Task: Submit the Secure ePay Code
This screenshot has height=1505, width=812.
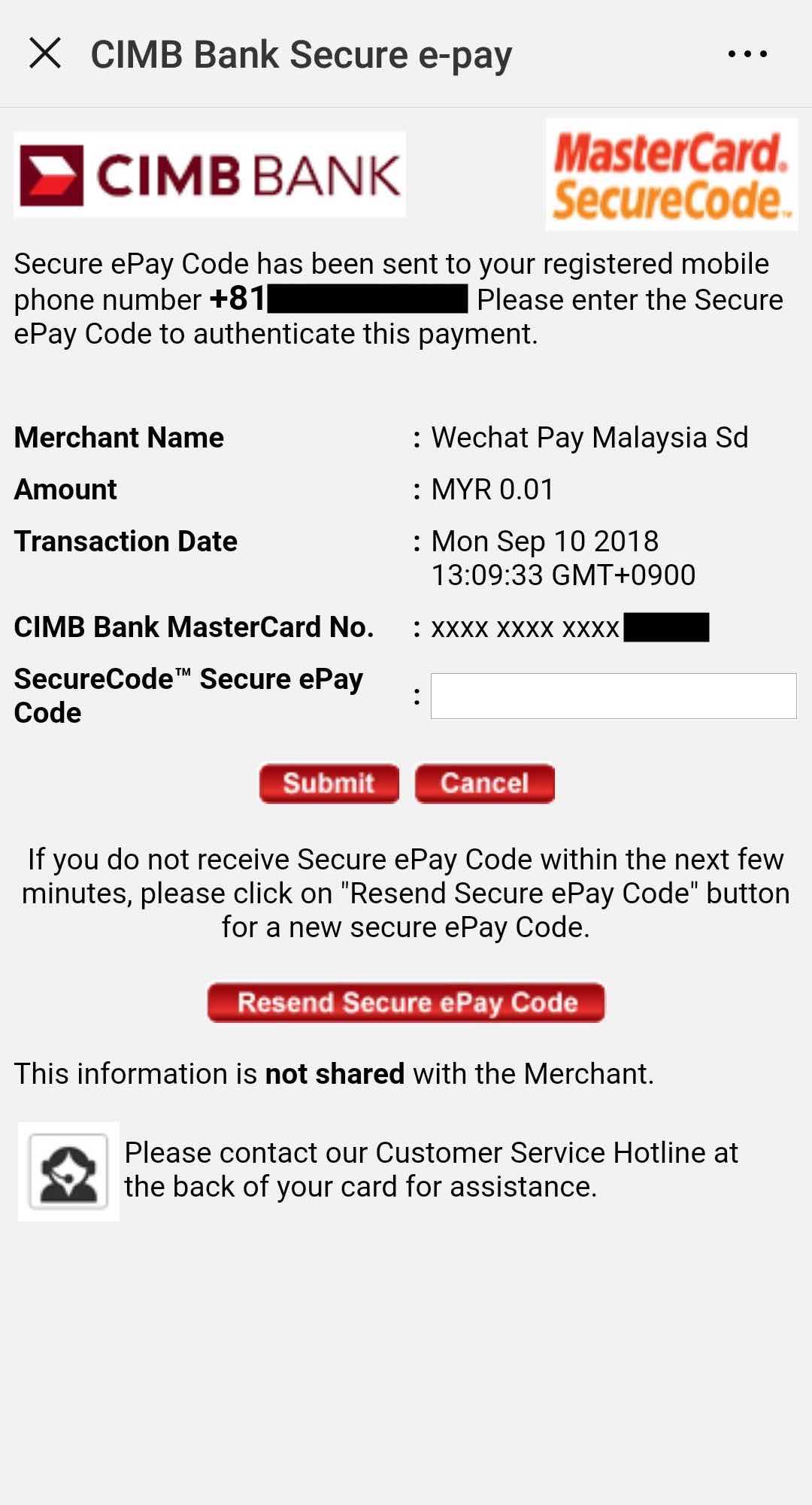Action: (x=329, y=784)
